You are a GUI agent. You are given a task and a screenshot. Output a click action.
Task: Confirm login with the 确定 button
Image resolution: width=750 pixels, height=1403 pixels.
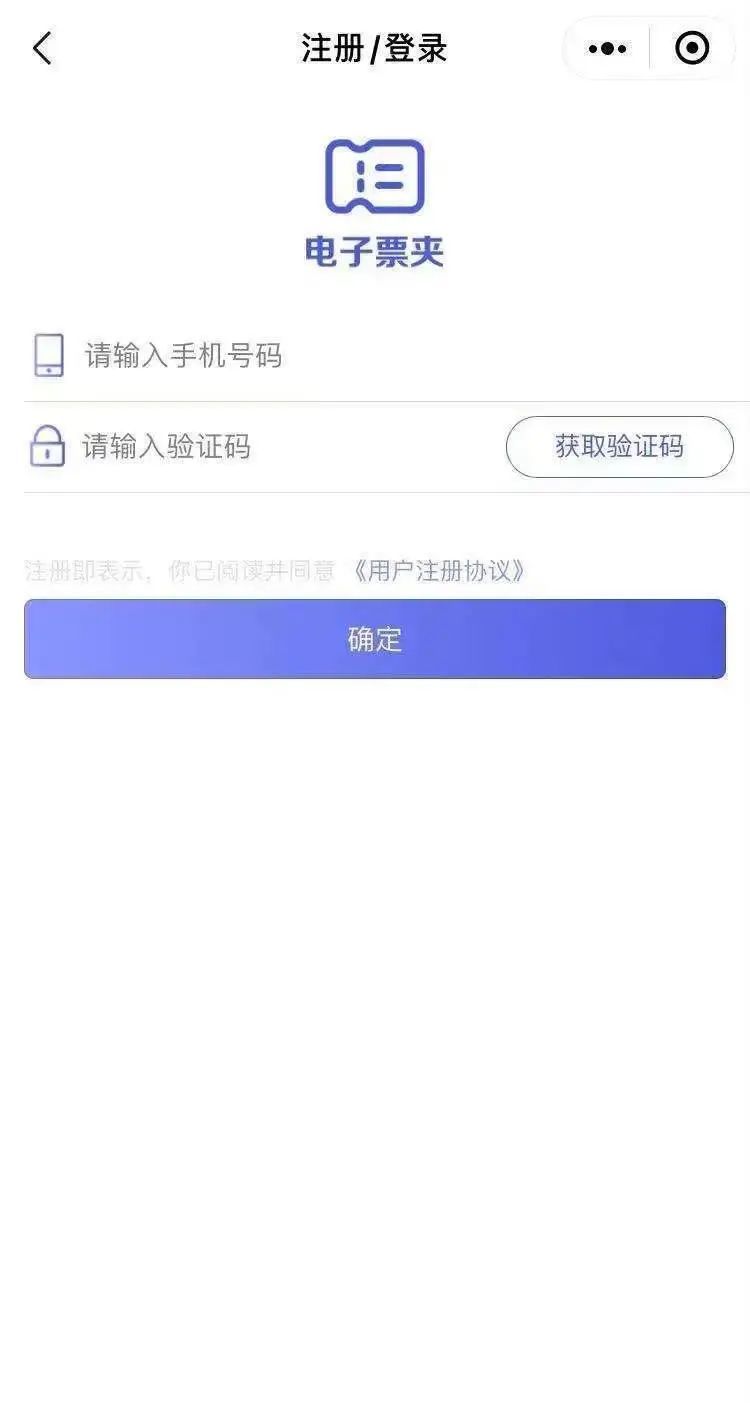tap(375, 639)
